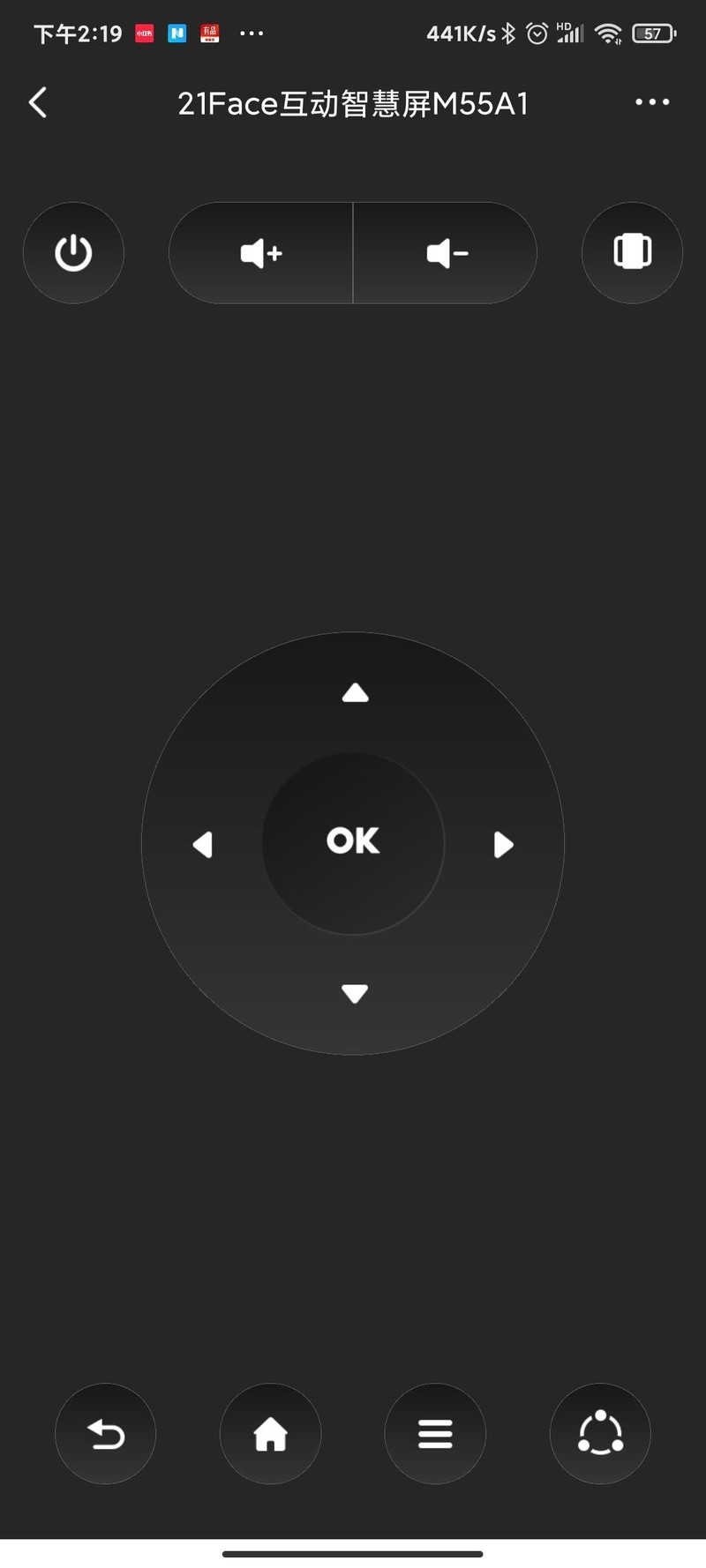Turn the volume down
This screenshot has width=706, height=1568.
tap(446, 253)
